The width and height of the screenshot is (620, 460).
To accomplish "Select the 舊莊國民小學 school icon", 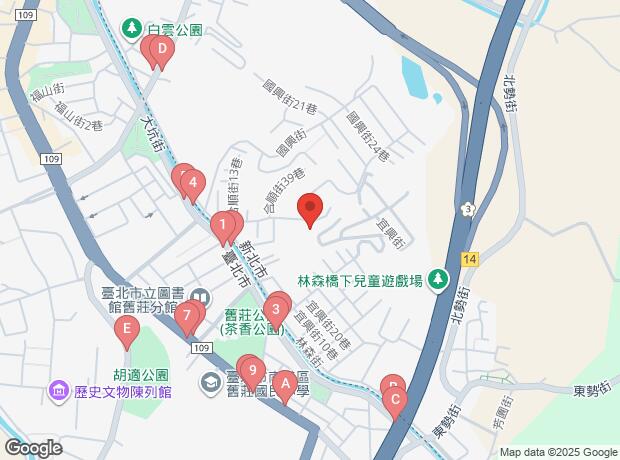I will pyautogui.click(x=209, y=381).
